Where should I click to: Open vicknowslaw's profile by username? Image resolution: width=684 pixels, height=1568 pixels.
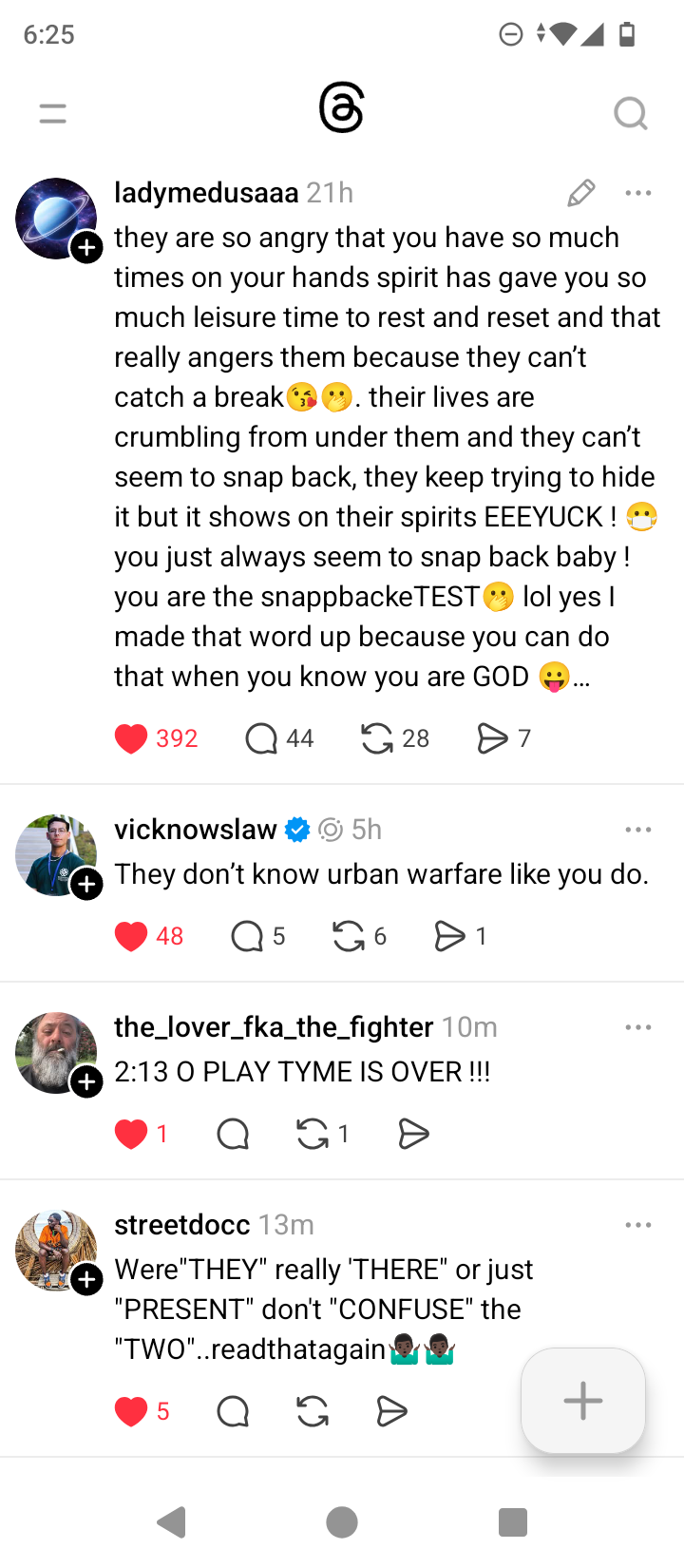196,830
